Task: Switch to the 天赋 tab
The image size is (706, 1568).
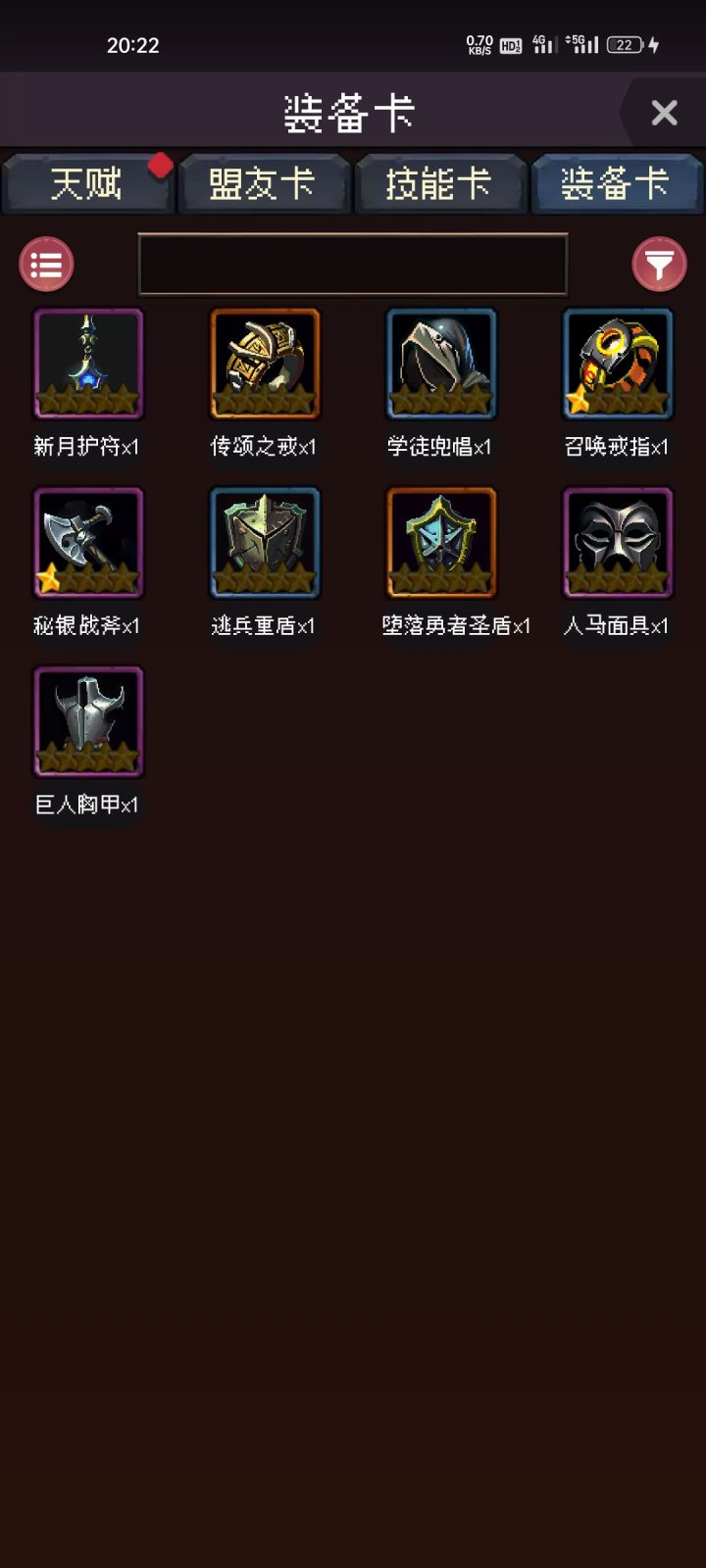Action: (x=86, y=184)
